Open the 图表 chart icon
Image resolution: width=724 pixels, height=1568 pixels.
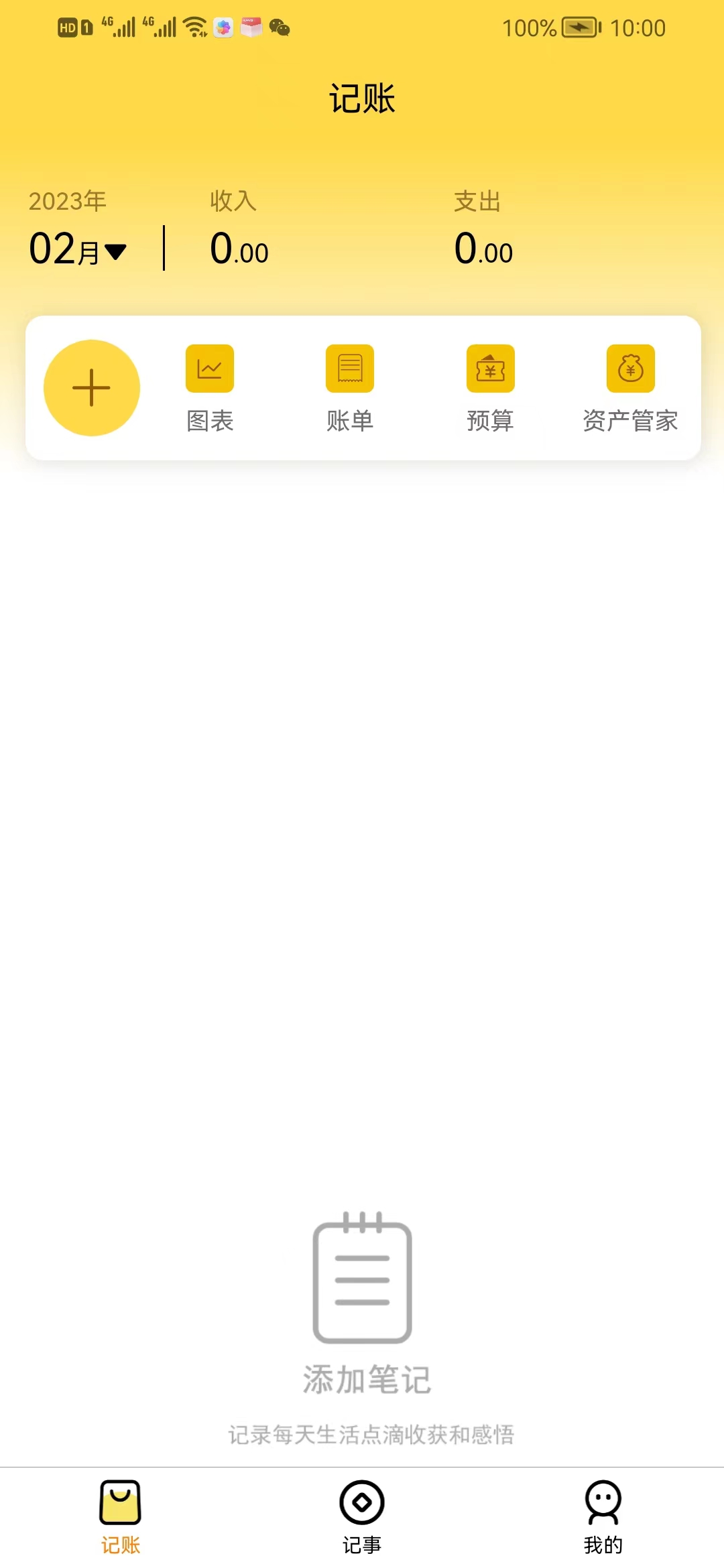click(x=209, y=369)
